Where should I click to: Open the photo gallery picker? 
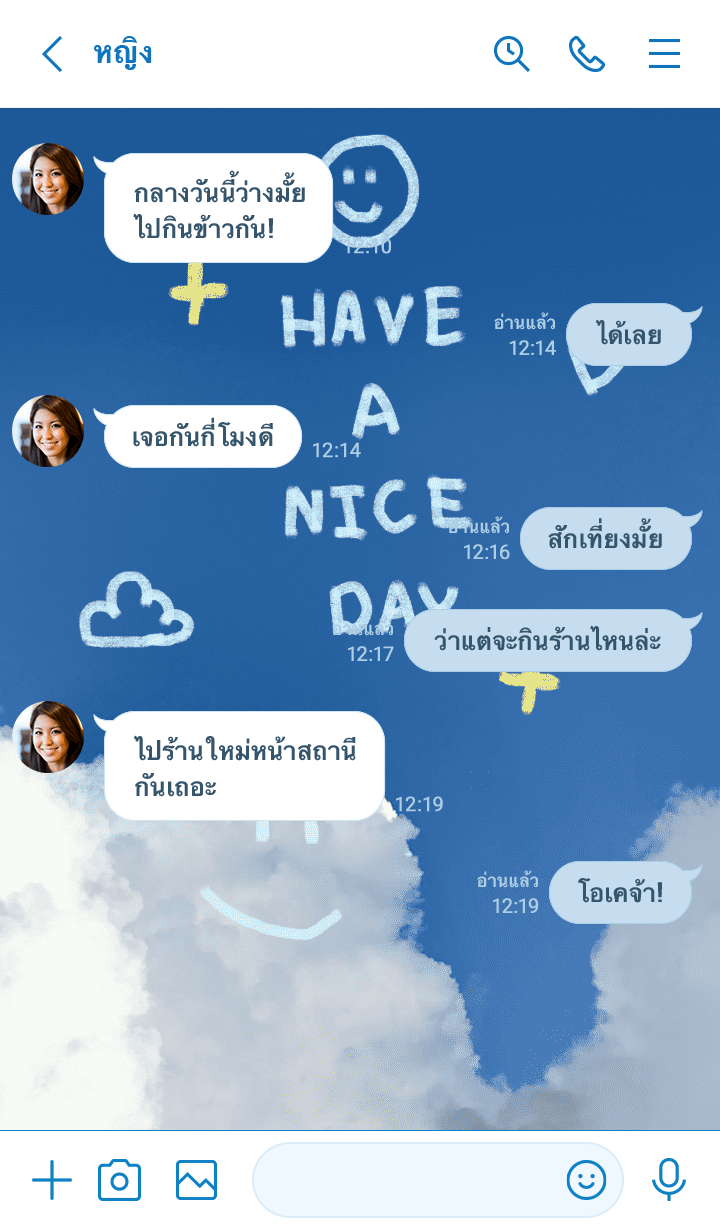point(196,1181)
